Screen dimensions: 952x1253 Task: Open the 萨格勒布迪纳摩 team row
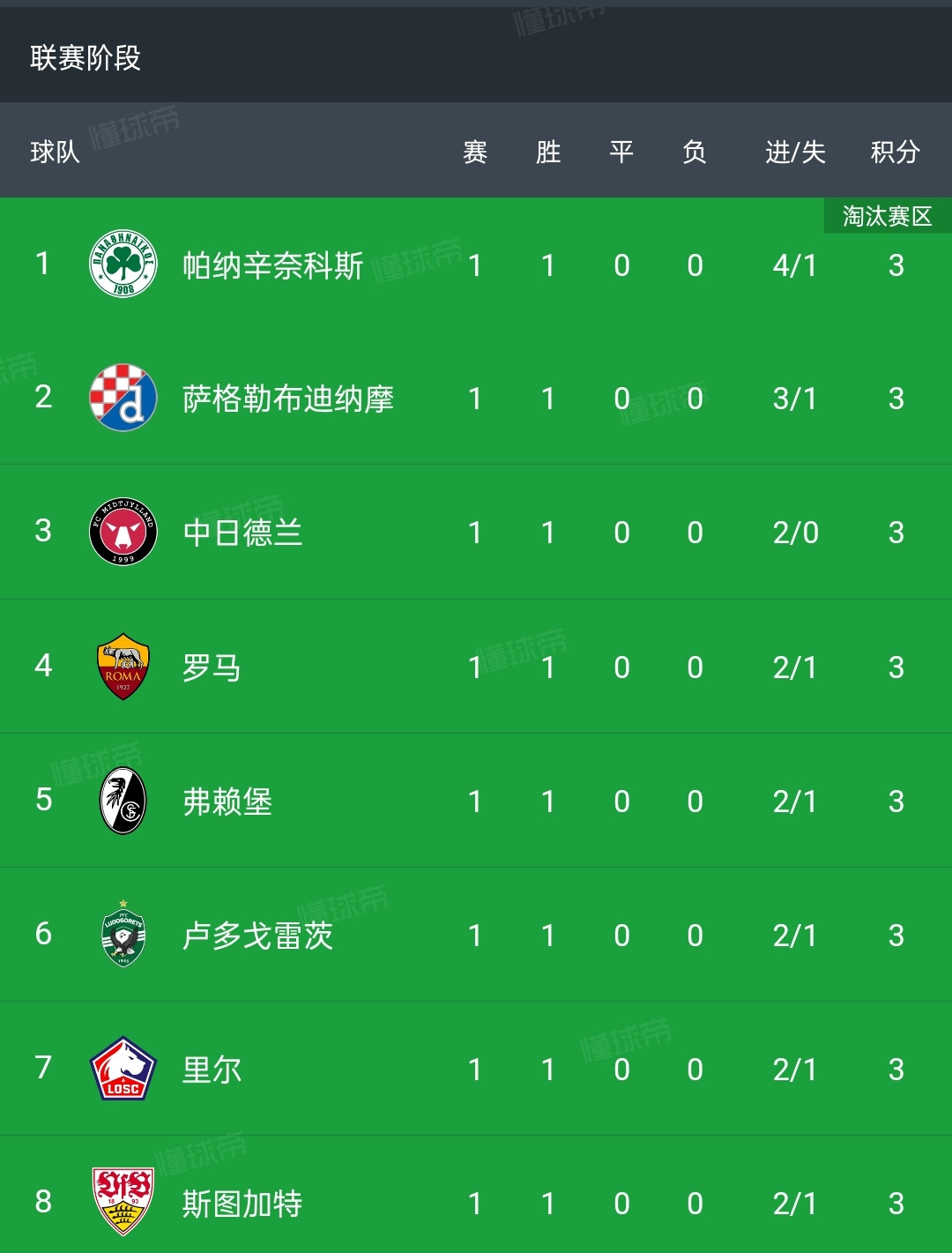287,399
